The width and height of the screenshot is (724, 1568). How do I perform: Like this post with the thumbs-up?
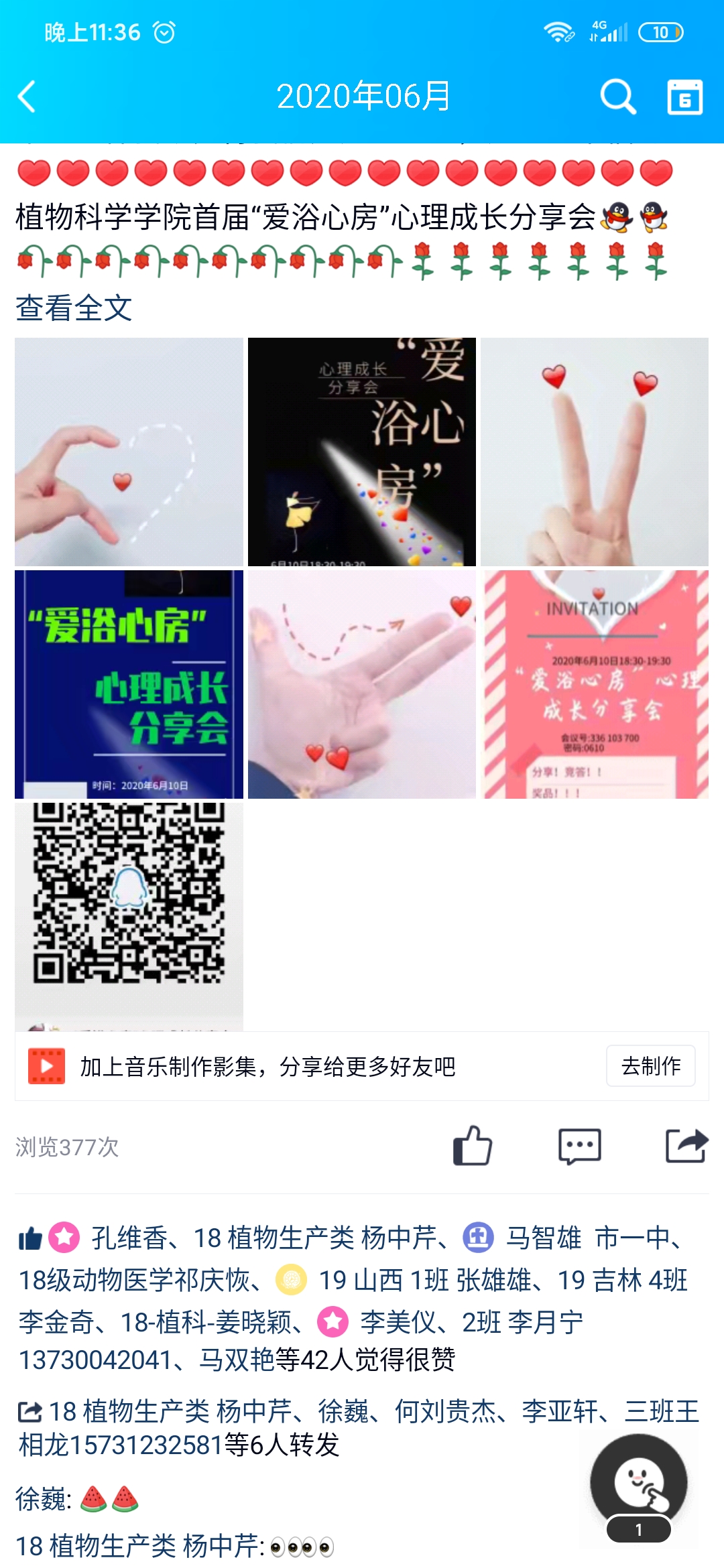[473, 1146]
